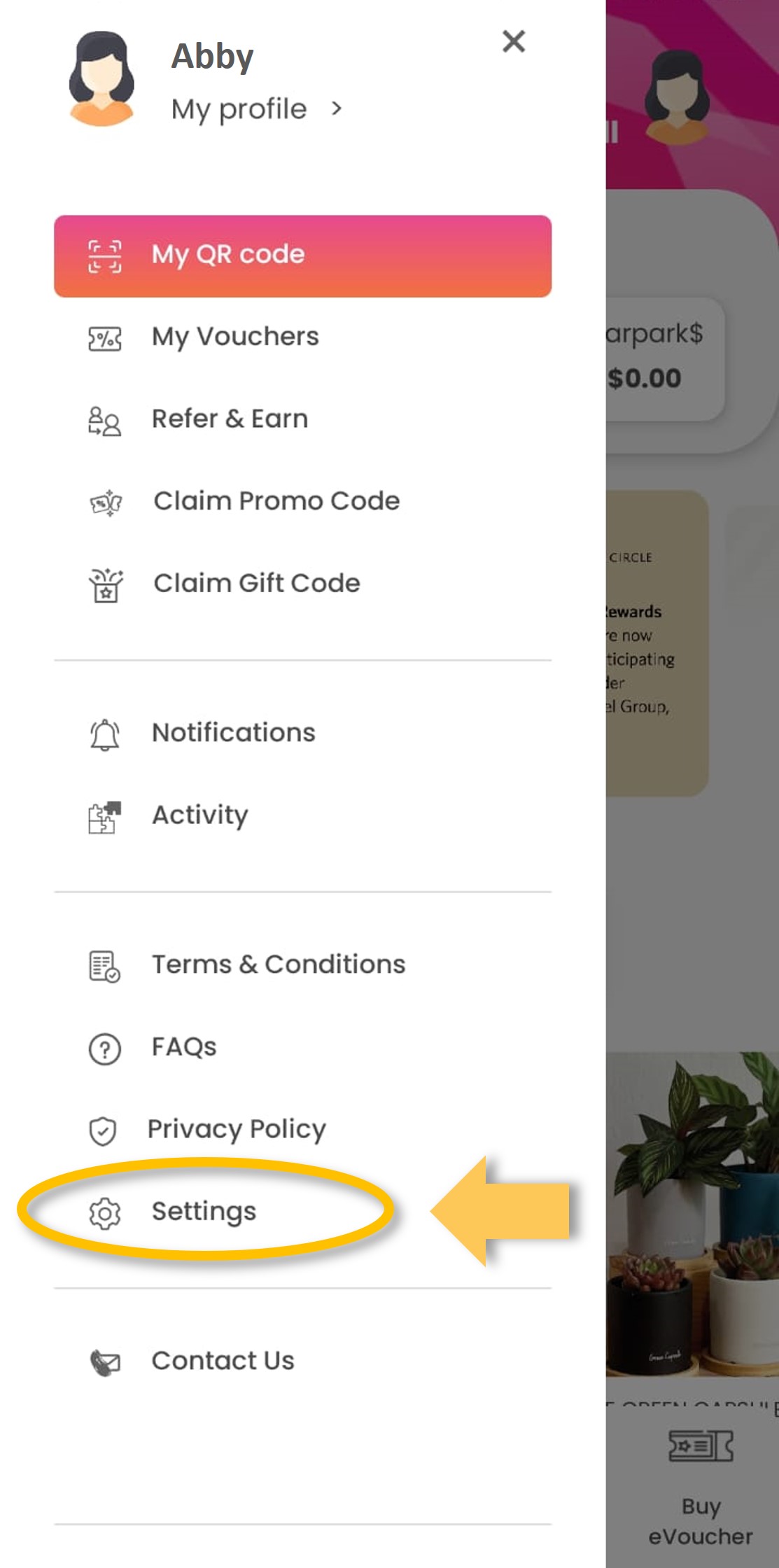Open My Vouchers
The height and width of the screenshot is (1568, 779).
[x=235, y=337]
